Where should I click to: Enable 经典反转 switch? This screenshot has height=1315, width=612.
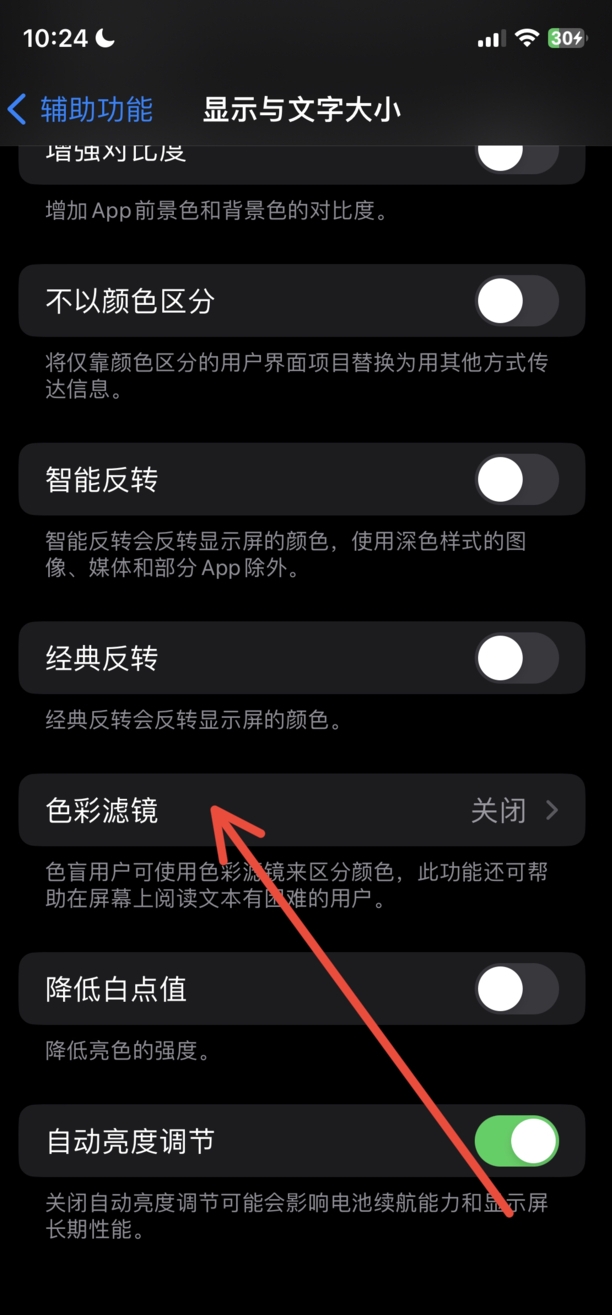point(515,659)
